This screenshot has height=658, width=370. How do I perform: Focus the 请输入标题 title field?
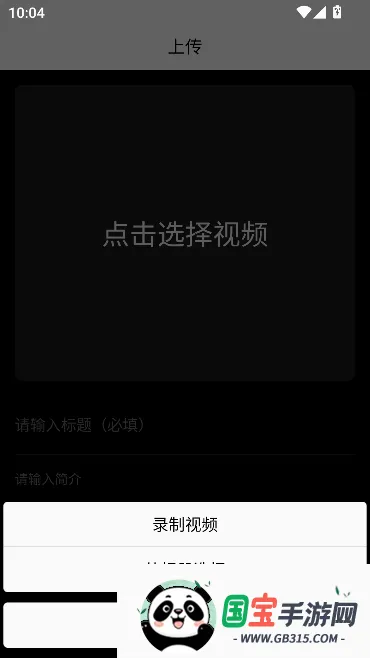[185, 425]
